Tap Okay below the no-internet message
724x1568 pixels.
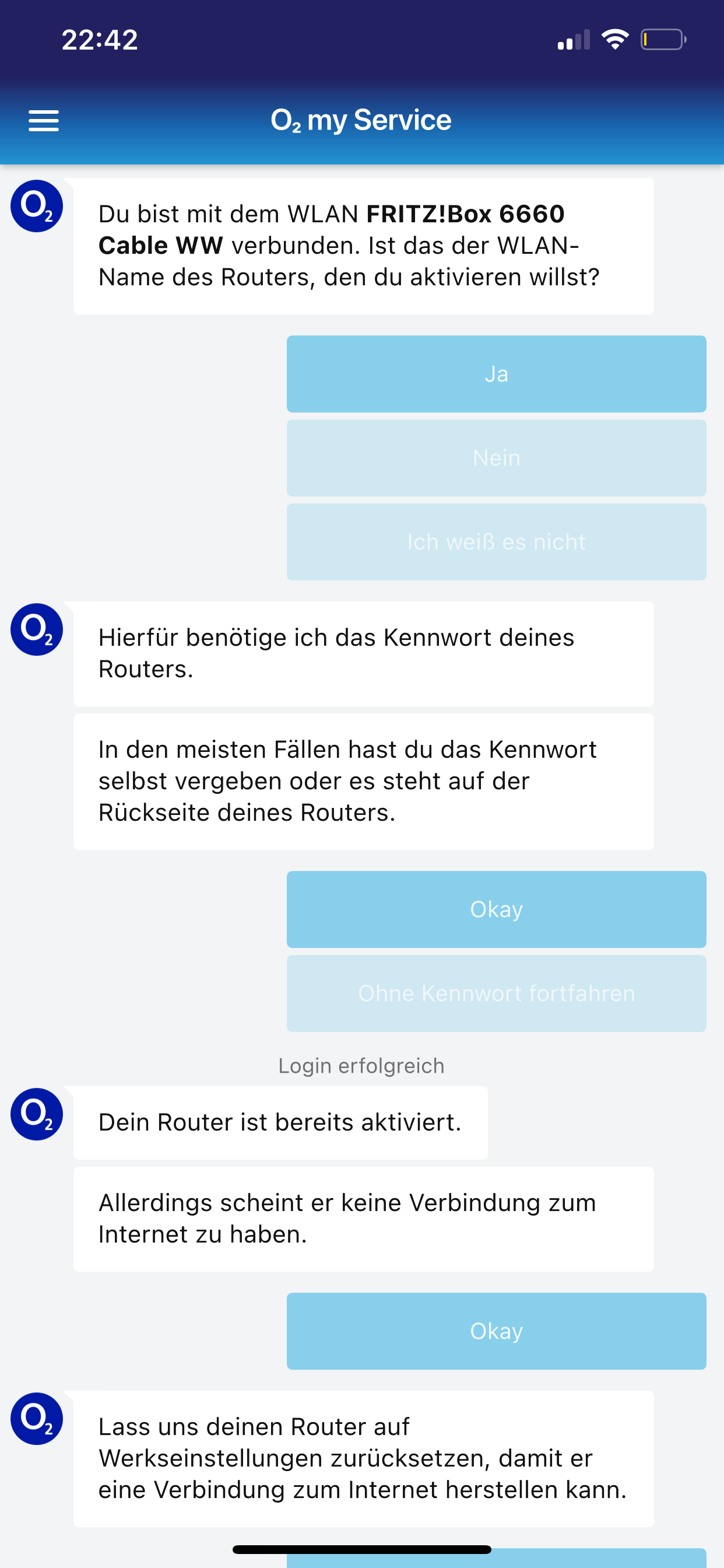[x=496, y=1331]
